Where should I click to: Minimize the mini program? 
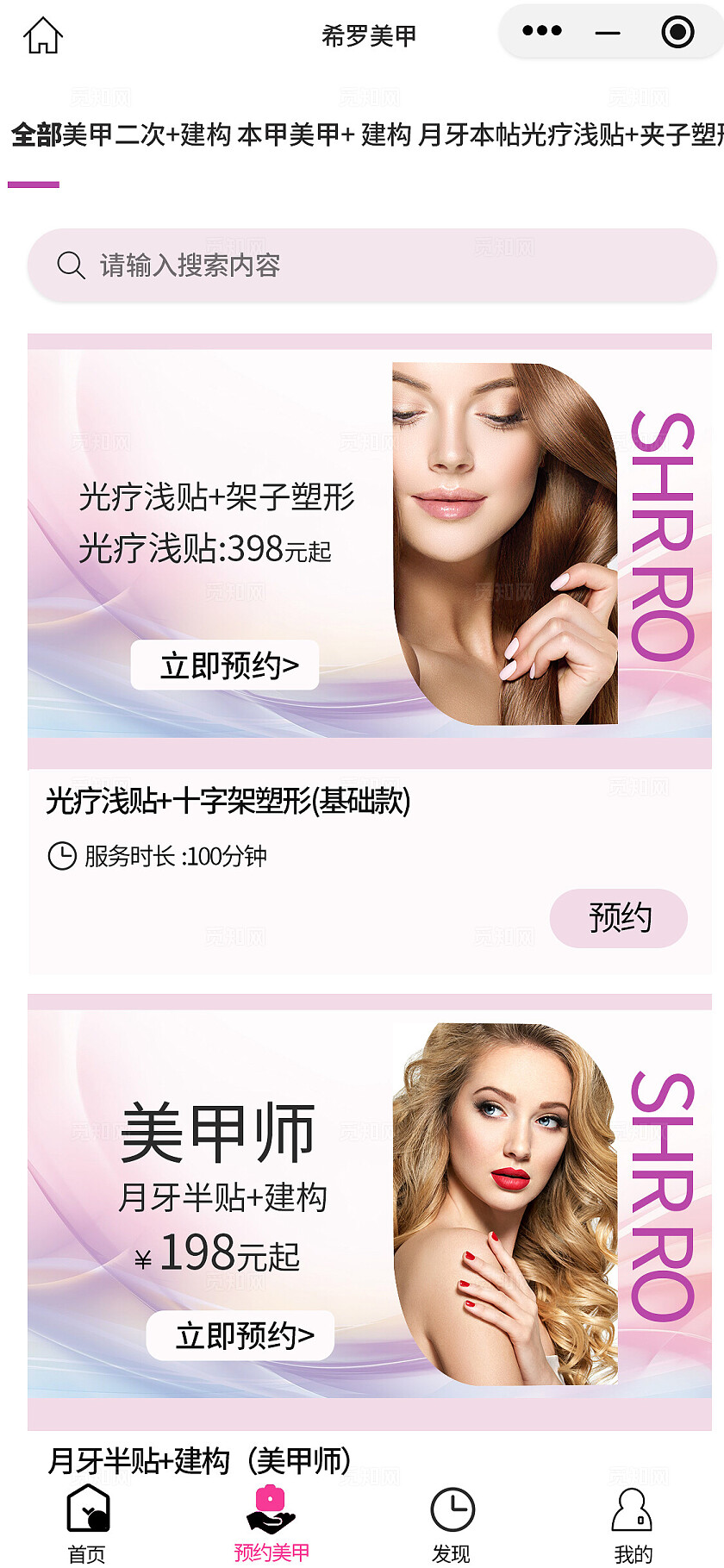(608, 33)
